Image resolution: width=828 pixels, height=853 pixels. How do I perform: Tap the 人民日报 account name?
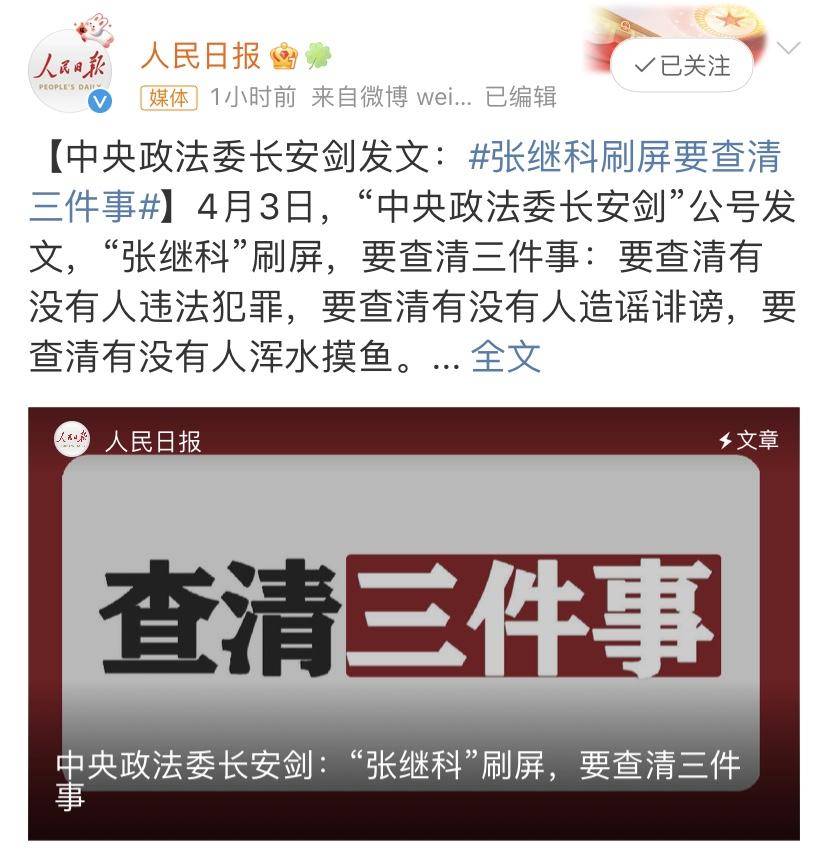coord(199,55)
